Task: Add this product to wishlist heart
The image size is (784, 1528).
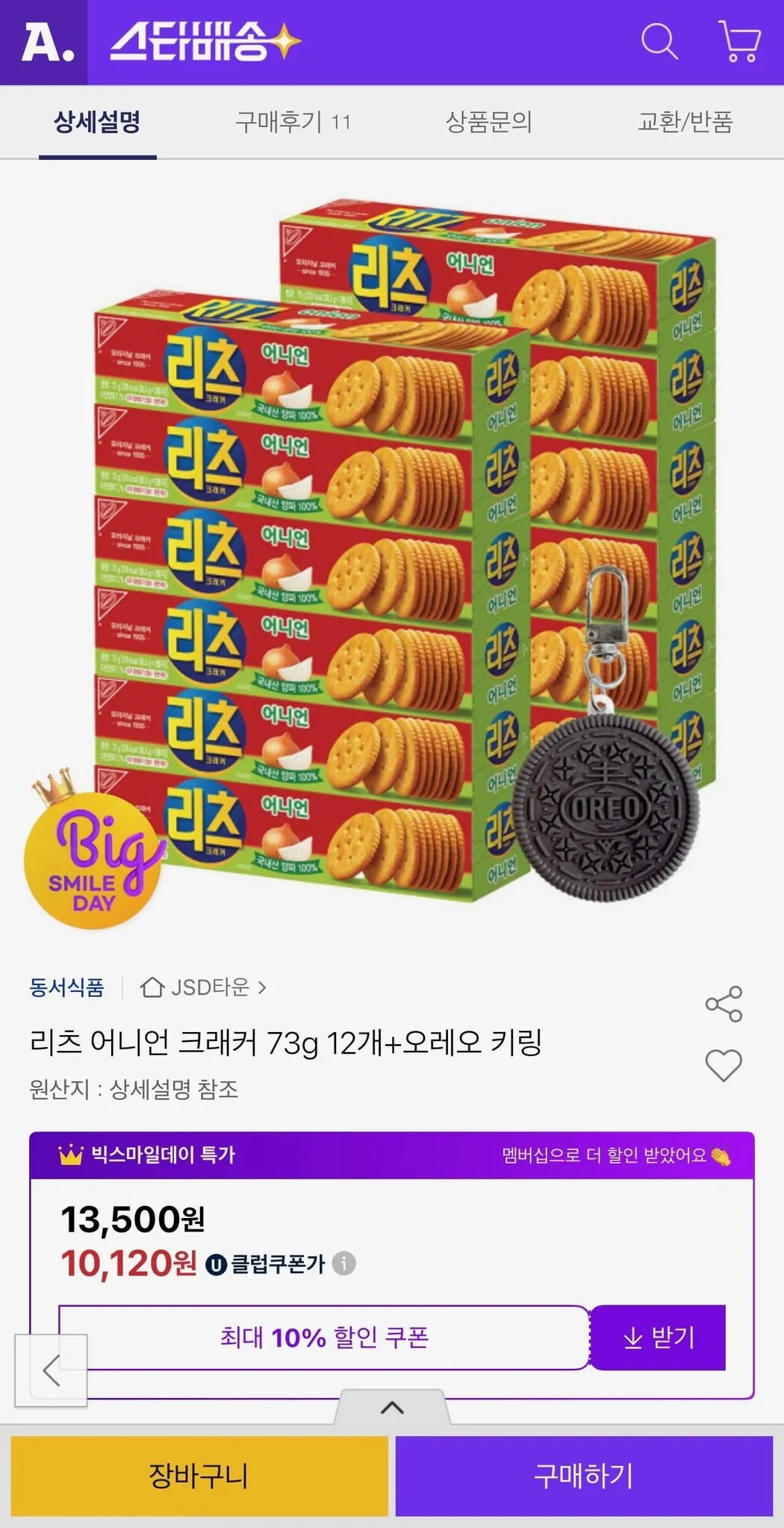Action: click(724, 1065)
